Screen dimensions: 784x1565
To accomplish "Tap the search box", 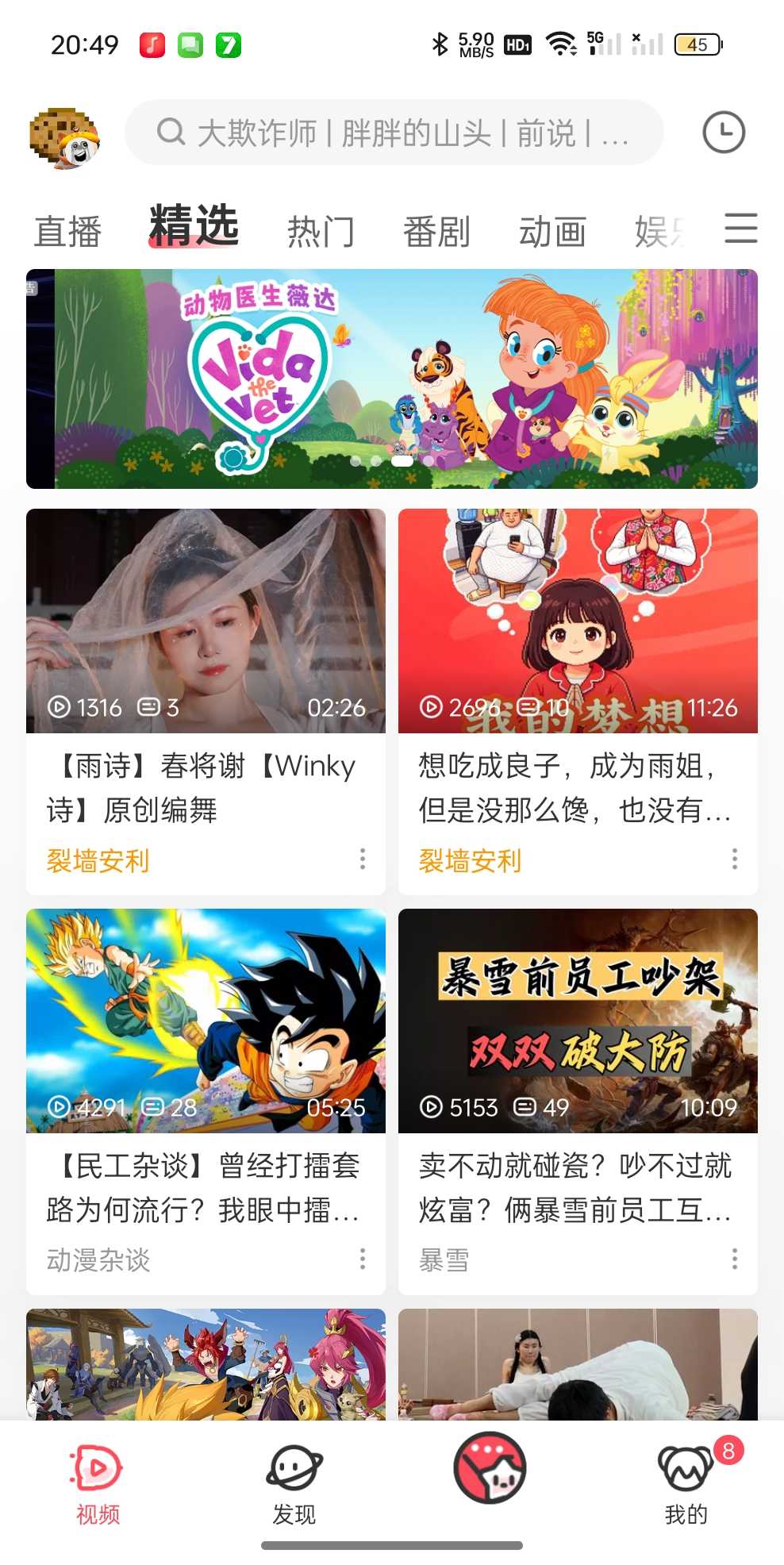I will [x=394, y=133].
